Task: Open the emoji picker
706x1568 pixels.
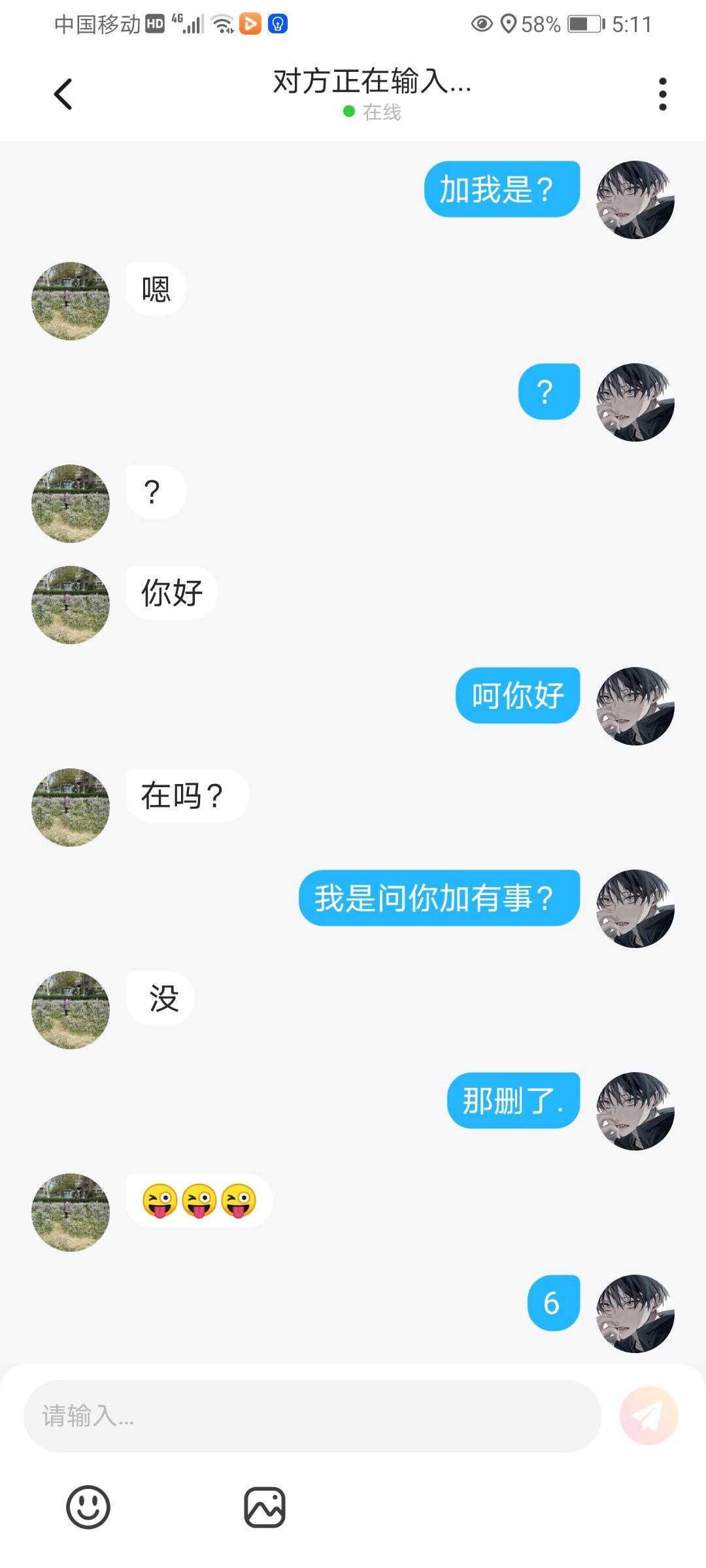Action: (88, 1507)
